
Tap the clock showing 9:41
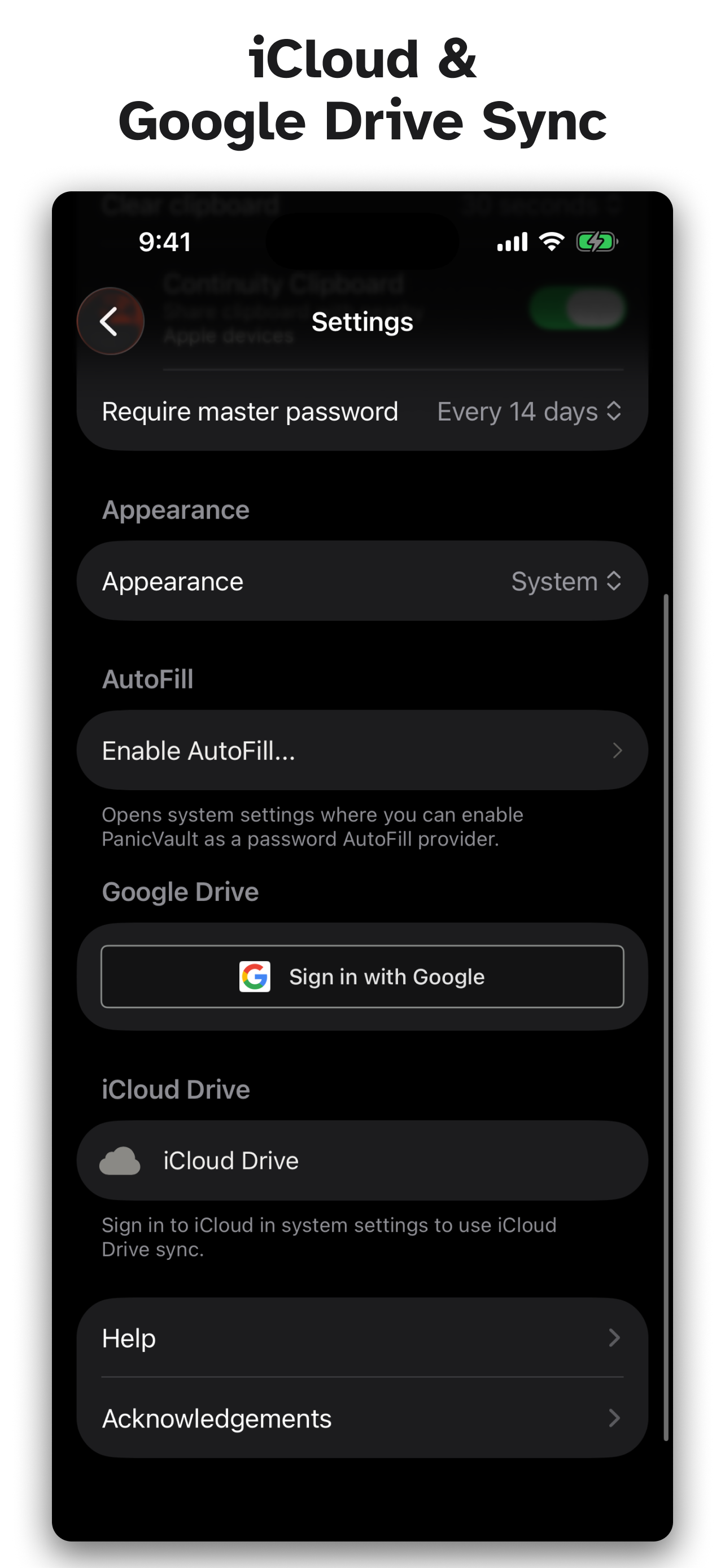tap(165, 241)
